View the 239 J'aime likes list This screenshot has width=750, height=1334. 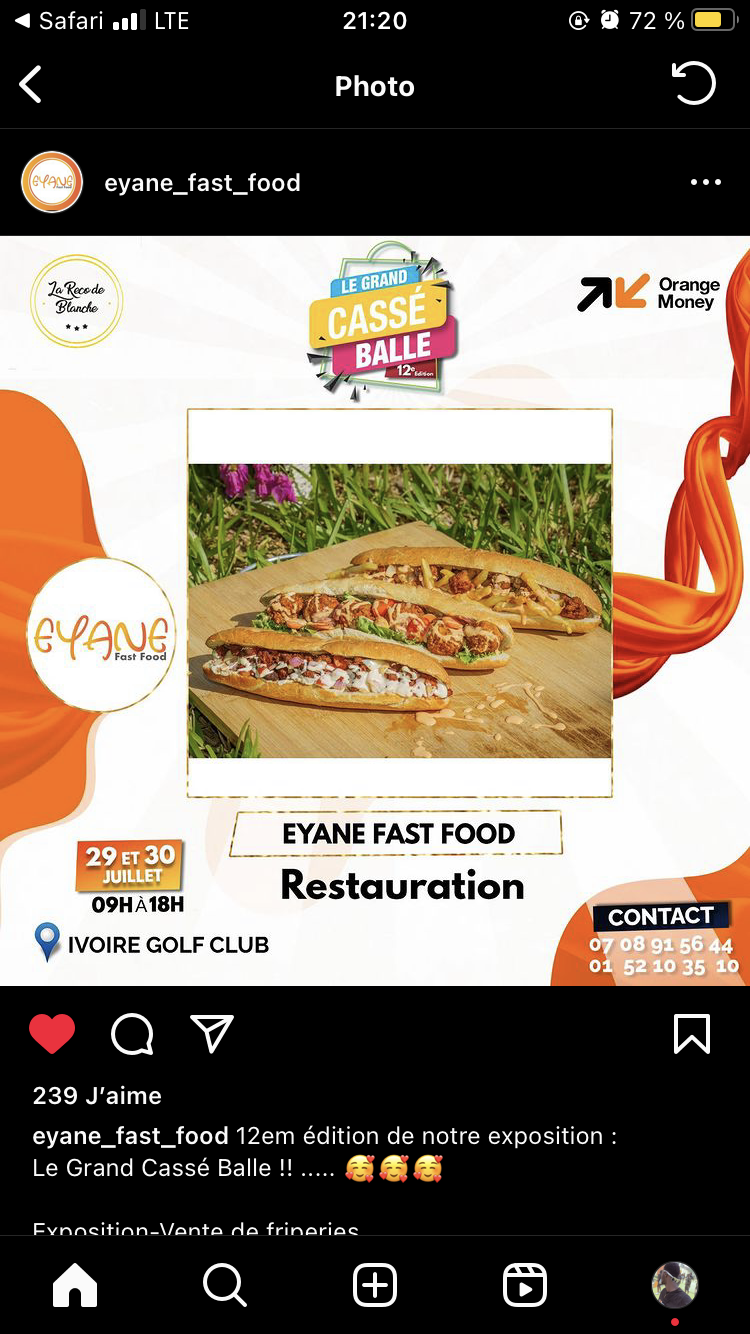click(97, 1096)
